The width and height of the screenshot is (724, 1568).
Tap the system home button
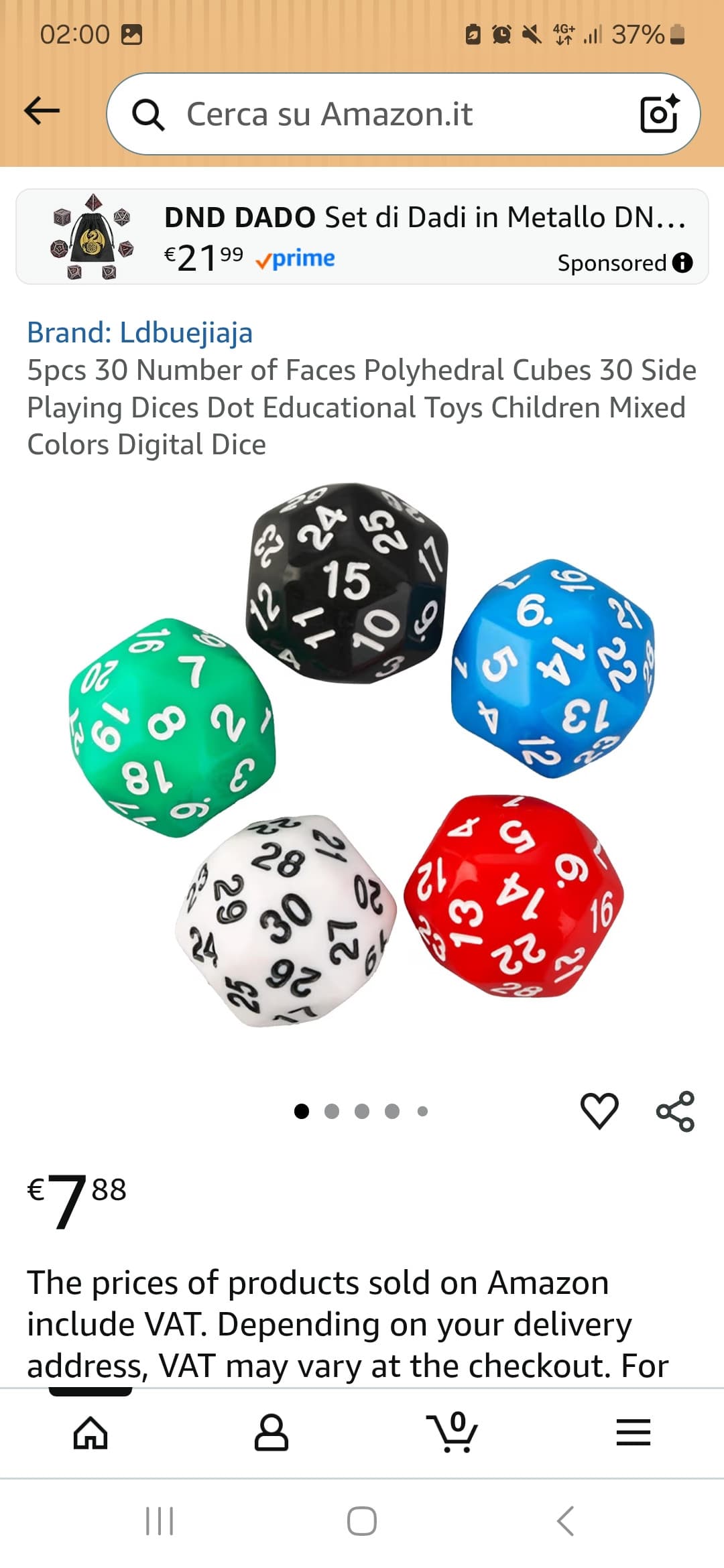point(362,1521)
